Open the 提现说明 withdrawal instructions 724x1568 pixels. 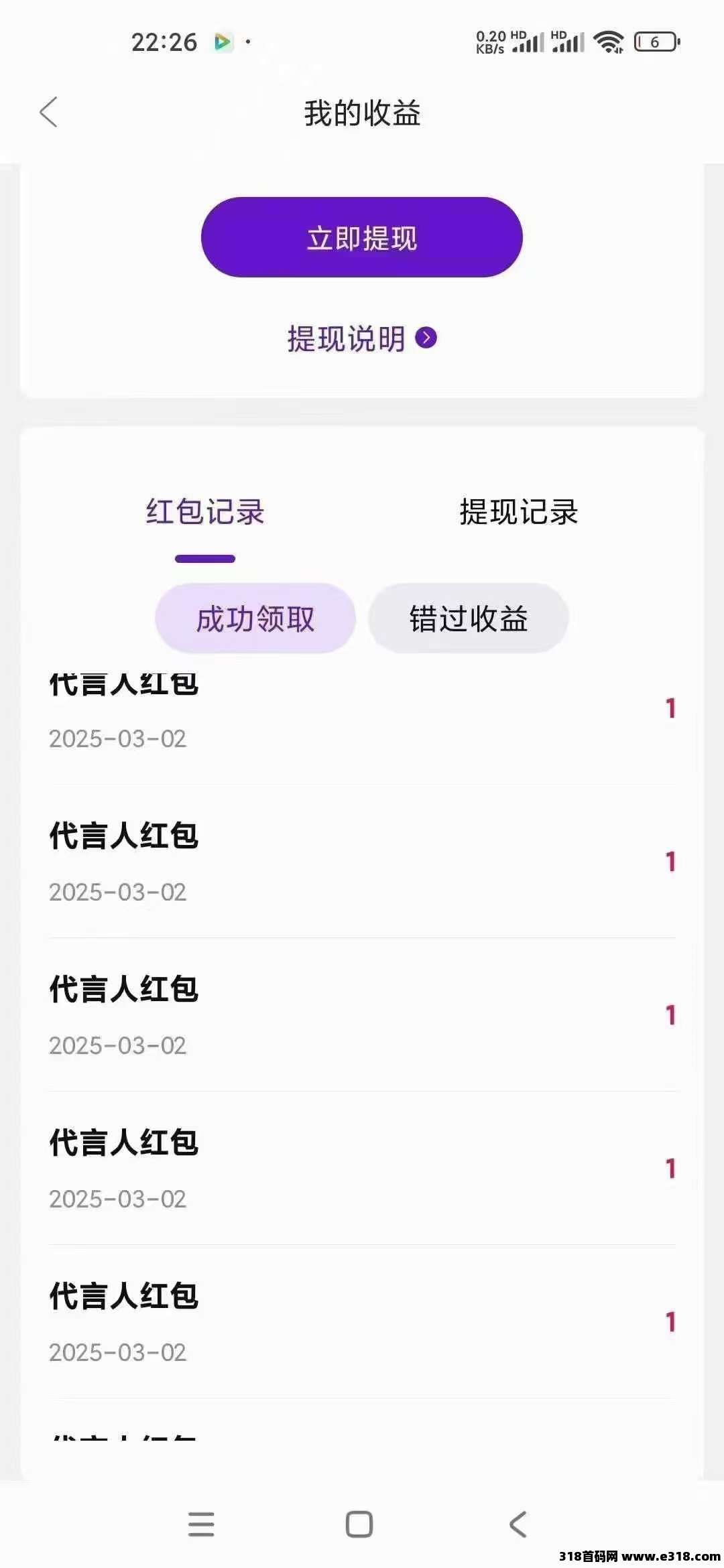[361, 338]
